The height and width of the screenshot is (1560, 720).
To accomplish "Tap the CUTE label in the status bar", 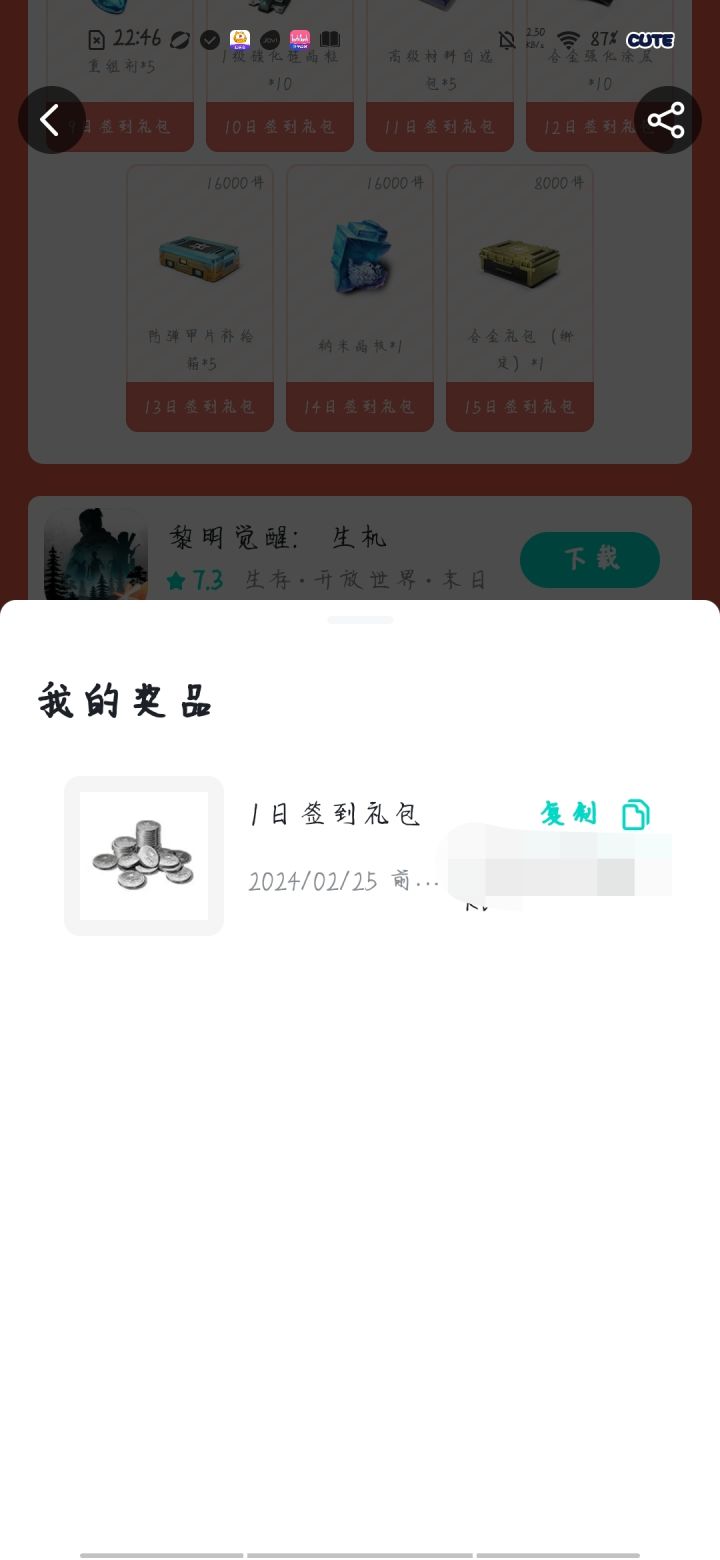I will click(x=648, y=40).
